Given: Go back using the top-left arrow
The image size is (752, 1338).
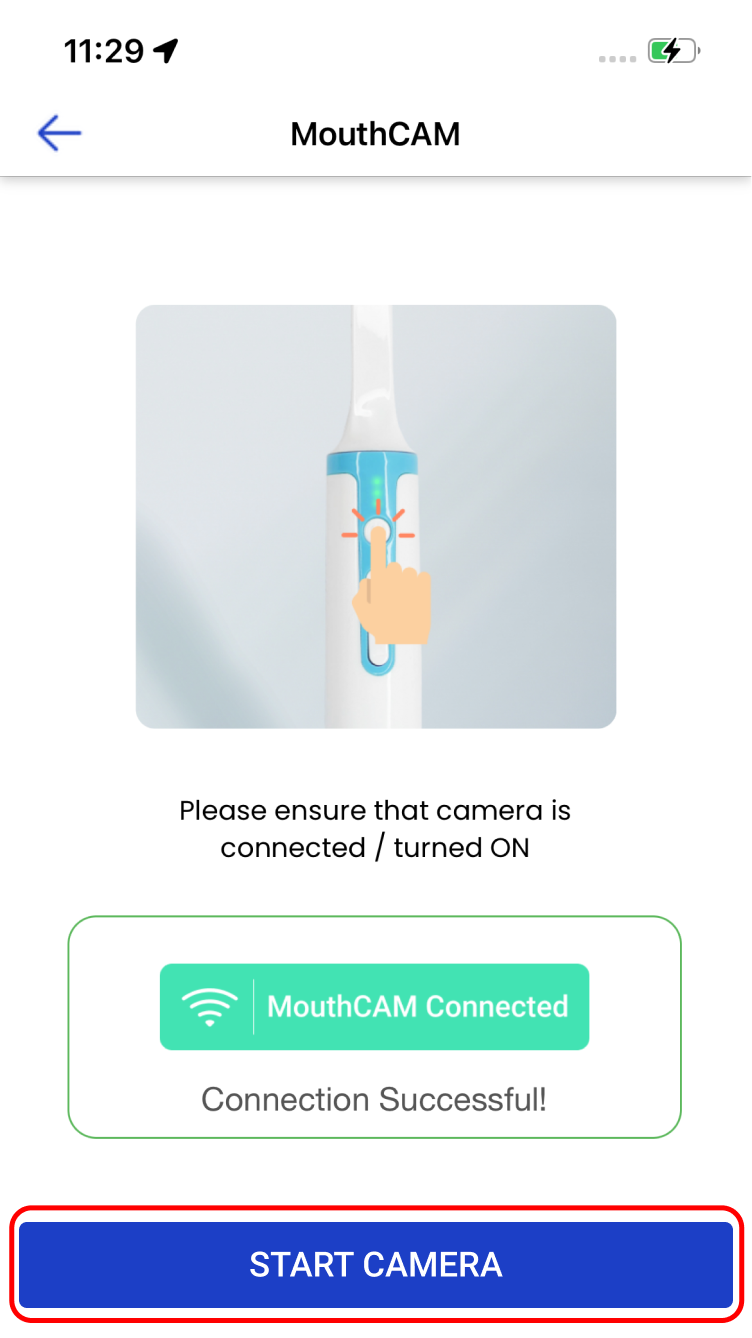Looking at the screenshot, I should pyautogui.click(x=59, y=133).
